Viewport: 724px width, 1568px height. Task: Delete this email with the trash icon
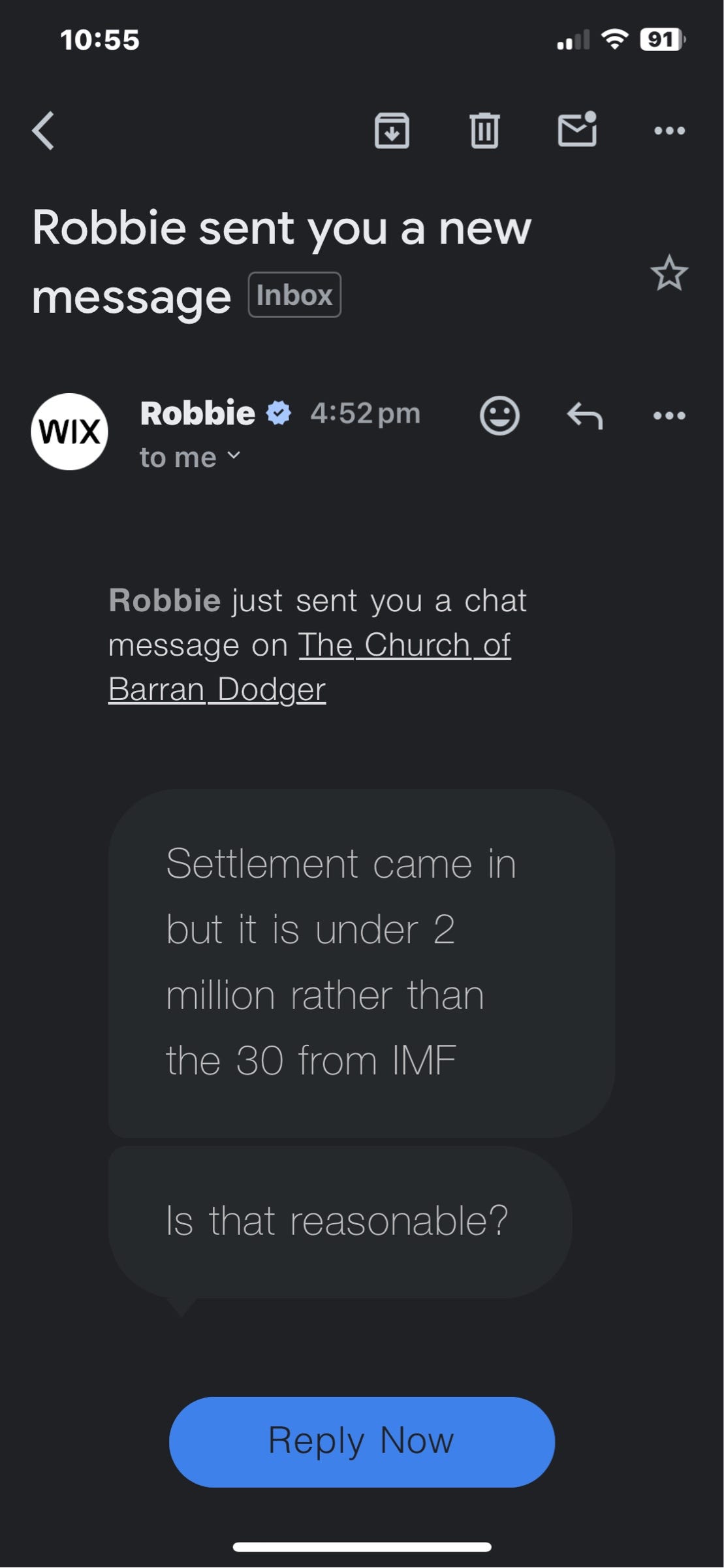pyautogui.click(x=484, y=131)
